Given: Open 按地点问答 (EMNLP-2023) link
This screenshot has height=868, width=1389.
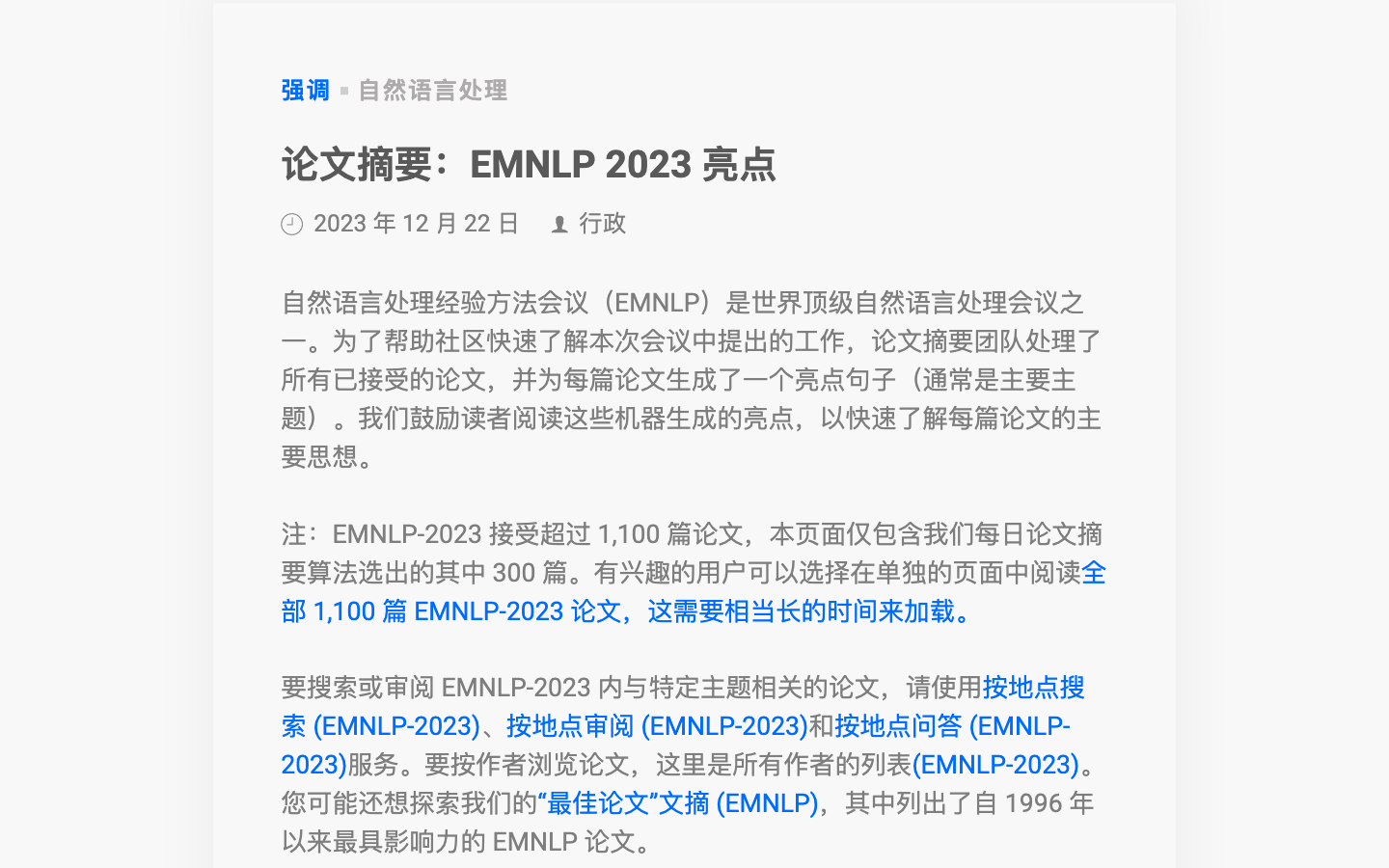Looking at the screenshot, I should coord(951,726).
